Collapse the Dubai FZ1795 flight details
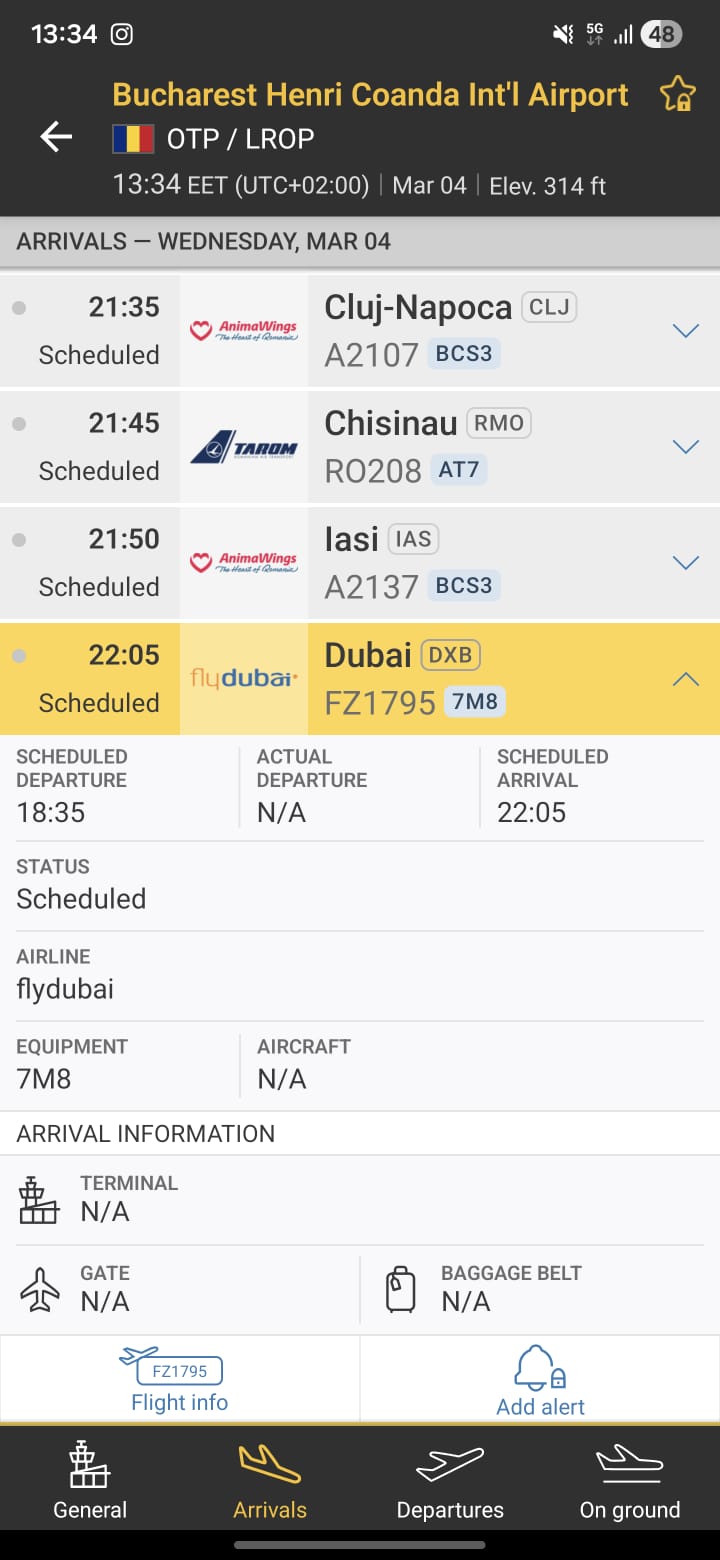The height and width of the screenshot is (1560, 720). click(685, 679)
